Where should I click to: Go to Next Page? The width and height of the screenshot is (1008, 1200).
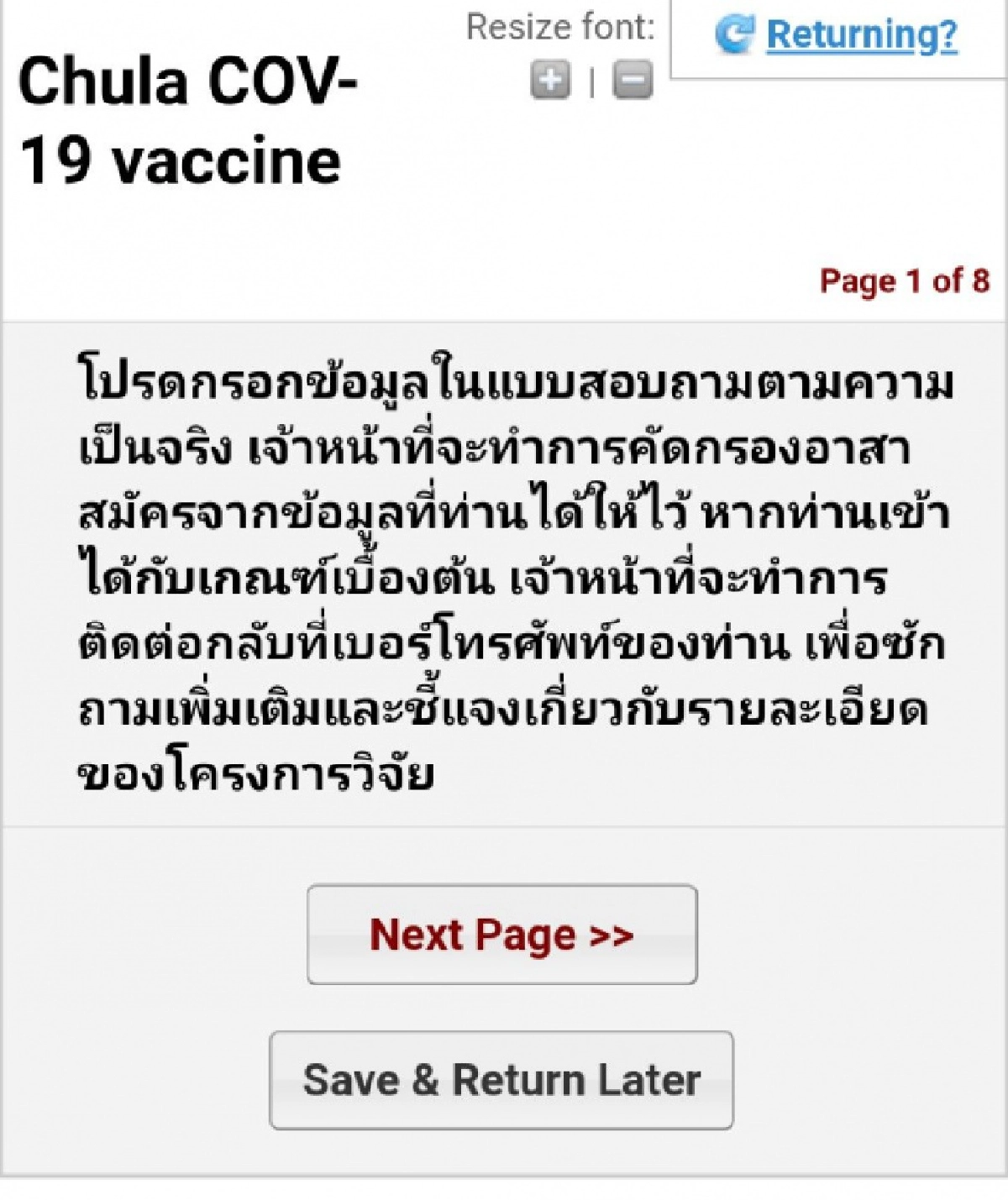pos(501,934)
